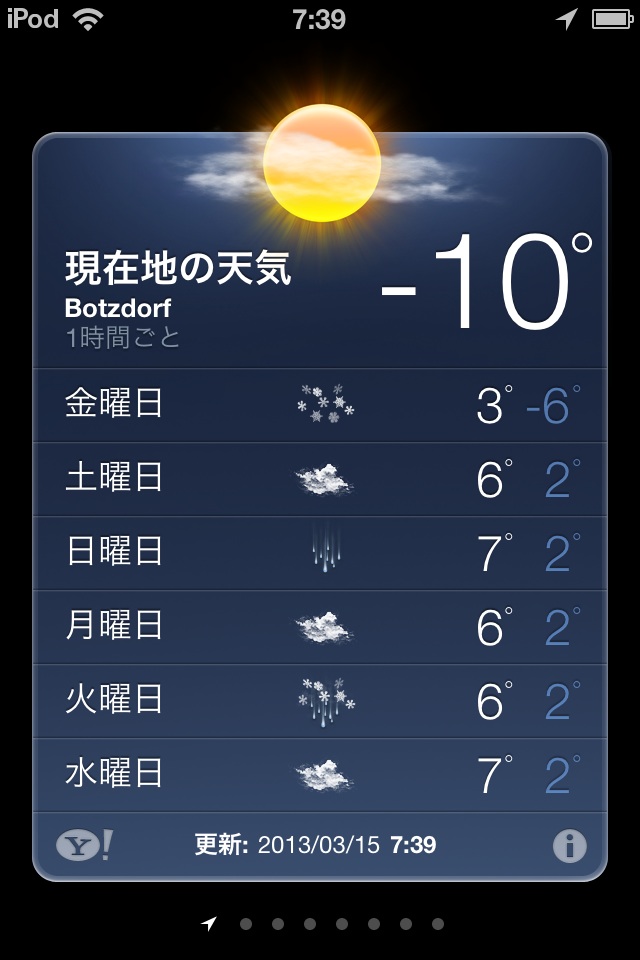Open the info settings button
This screenshot has width=640, height=960.
(569, 846)
